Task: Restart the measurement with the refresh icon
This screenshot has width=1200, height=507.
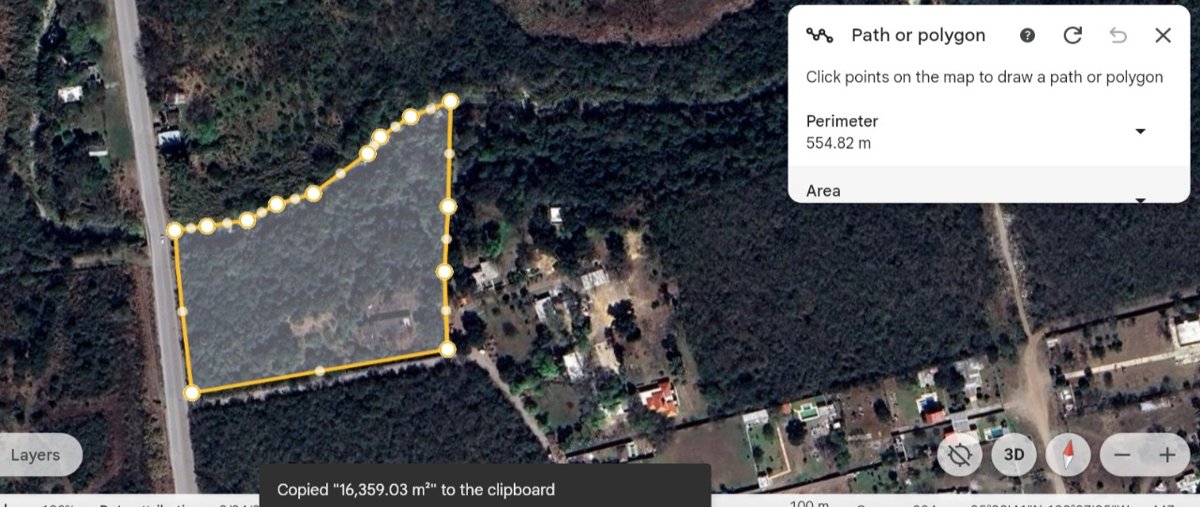Action: (1072, 36)
